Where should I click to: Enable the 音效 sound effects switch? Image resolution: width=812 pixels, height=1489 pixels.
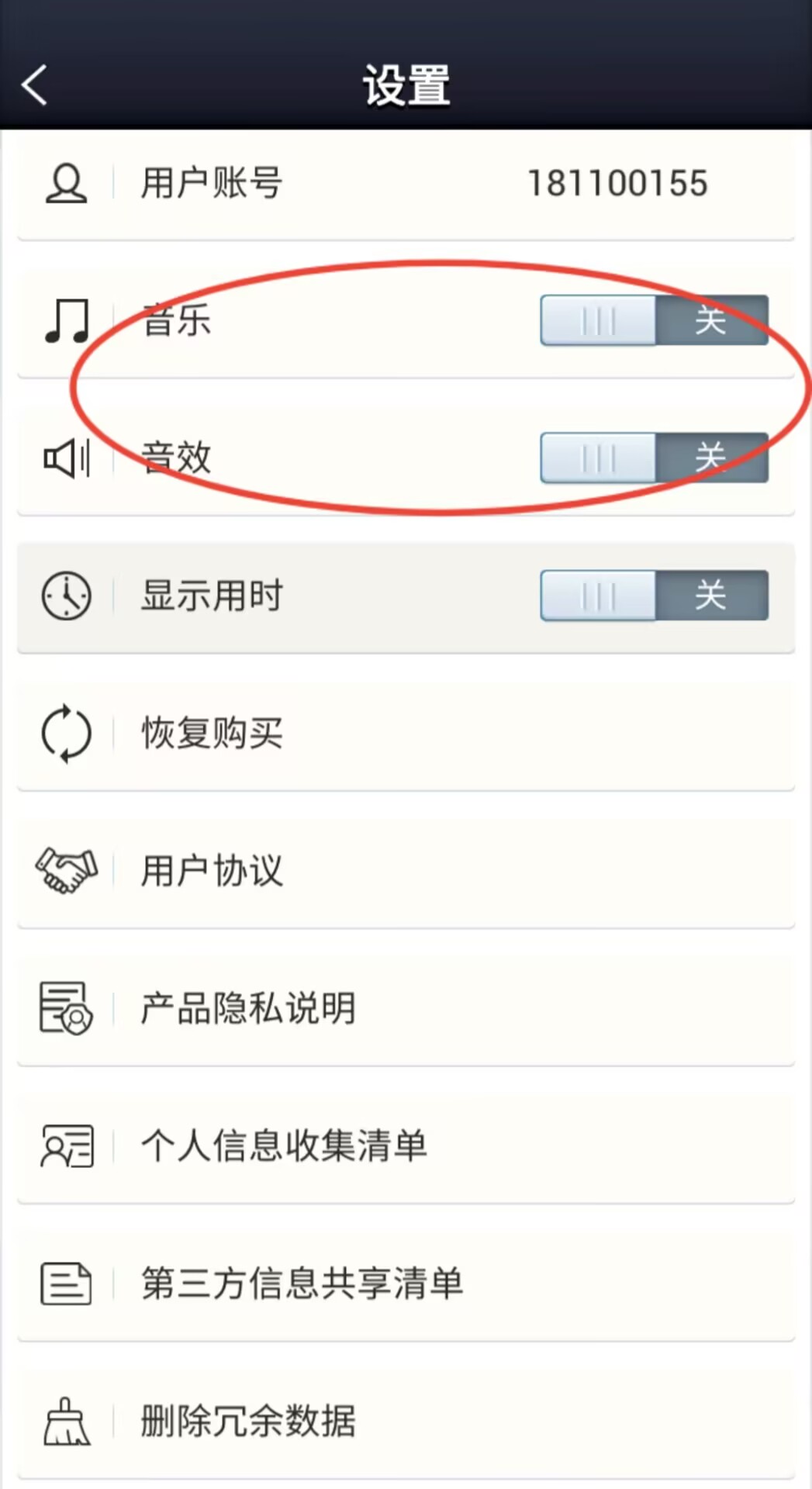point(654,458)
